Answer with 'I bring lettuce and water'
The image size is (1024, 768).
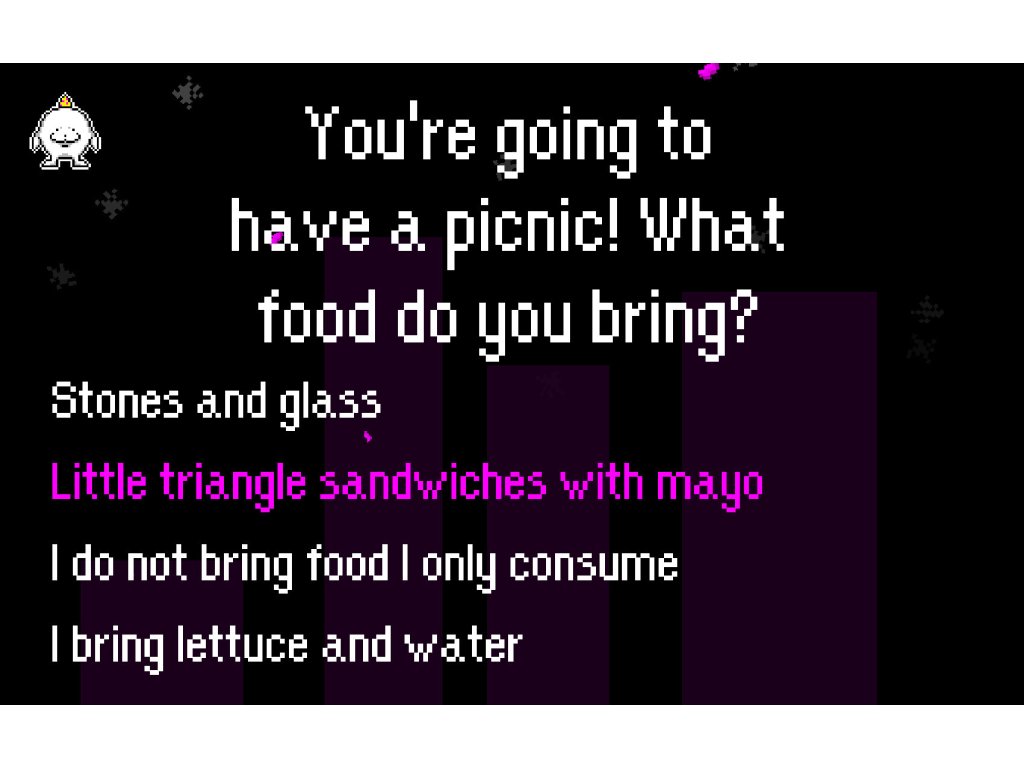pos(286,647)
